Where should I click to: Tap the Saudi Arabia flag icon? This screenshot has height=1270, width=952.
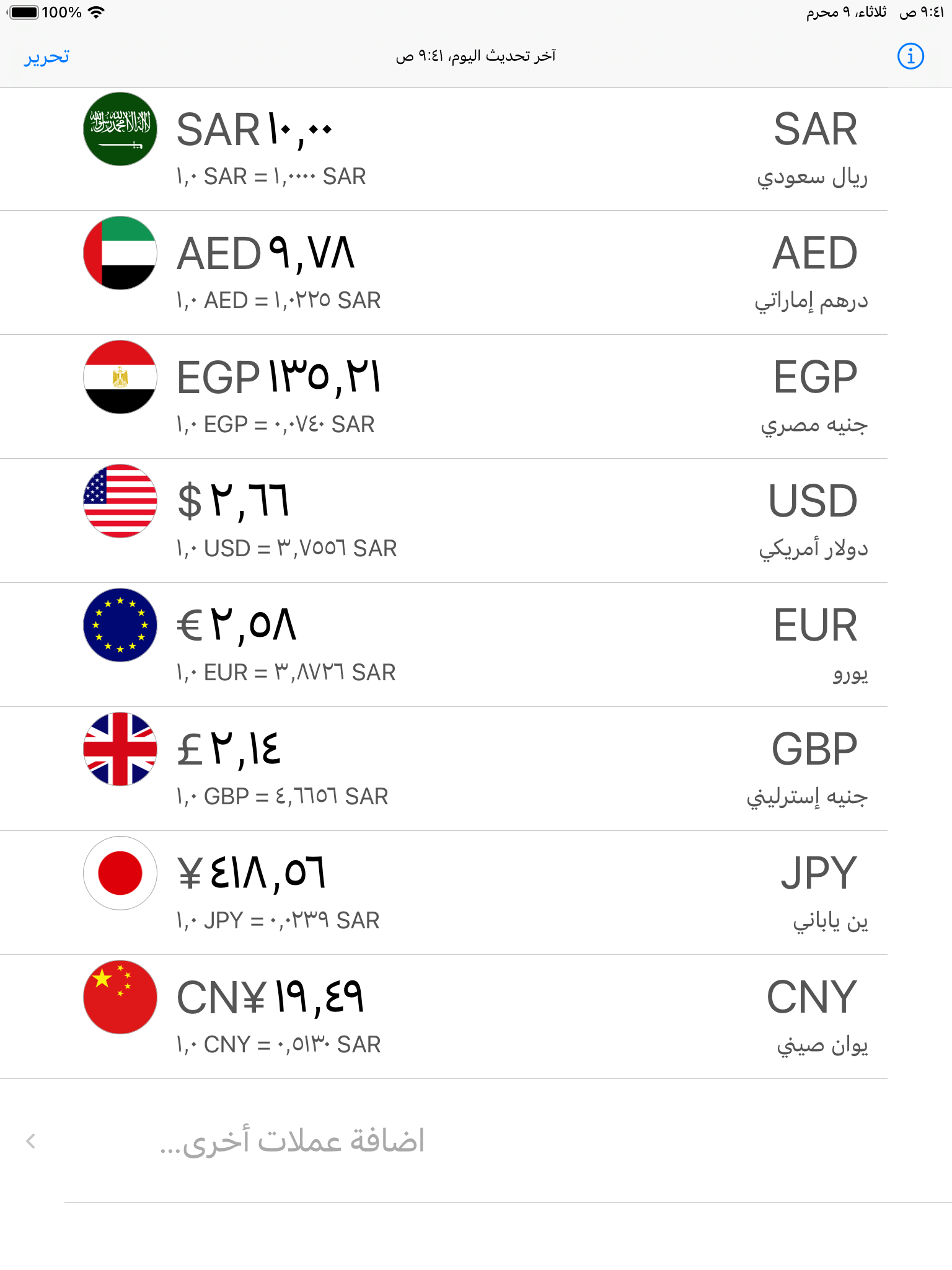pos(120,130)
